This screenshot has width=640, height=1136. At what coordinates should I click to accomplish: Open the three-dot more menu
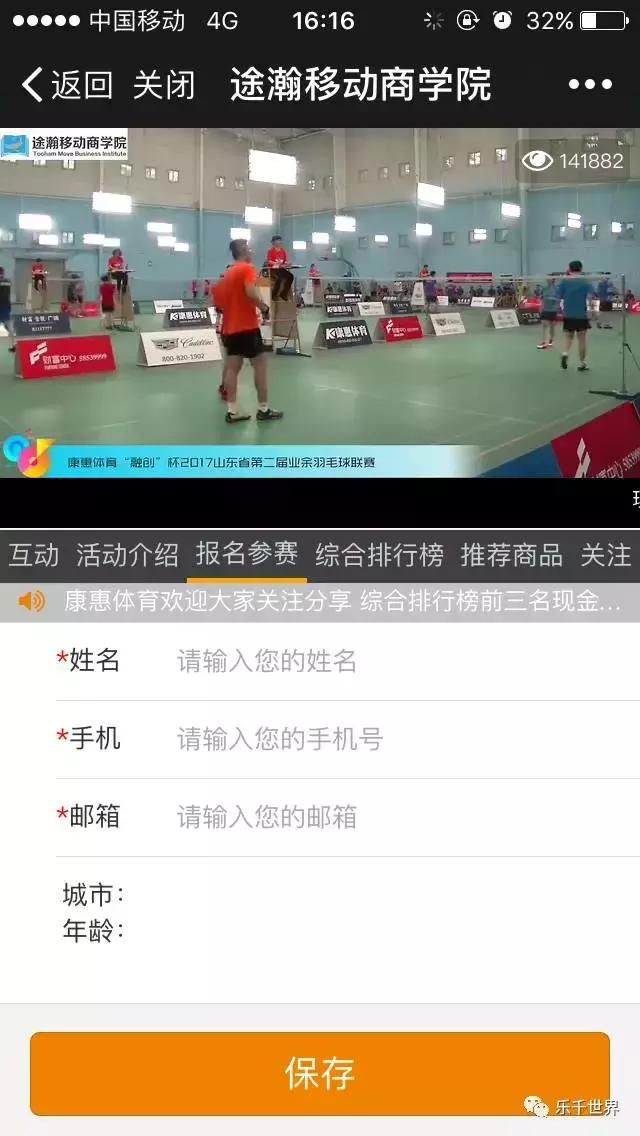click(590, 85)
